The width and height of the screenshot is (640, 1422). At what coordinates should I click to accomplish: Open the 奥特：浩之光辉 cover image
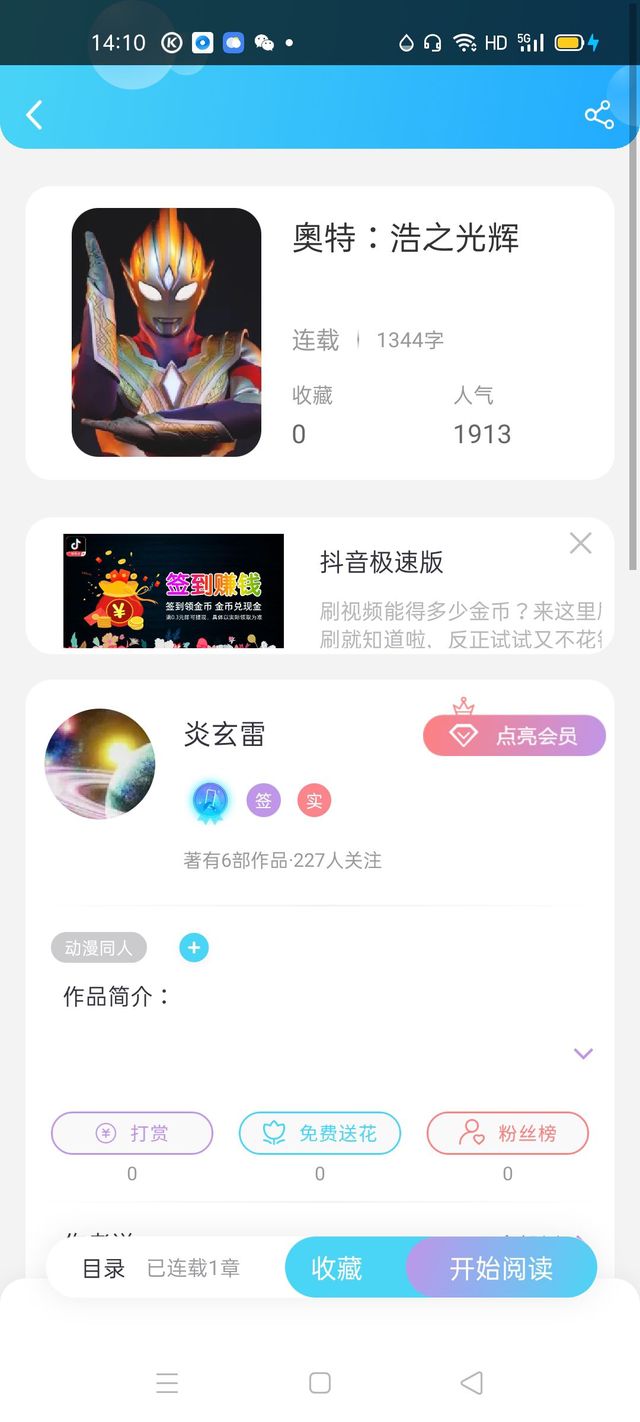(x=166, y=332)
